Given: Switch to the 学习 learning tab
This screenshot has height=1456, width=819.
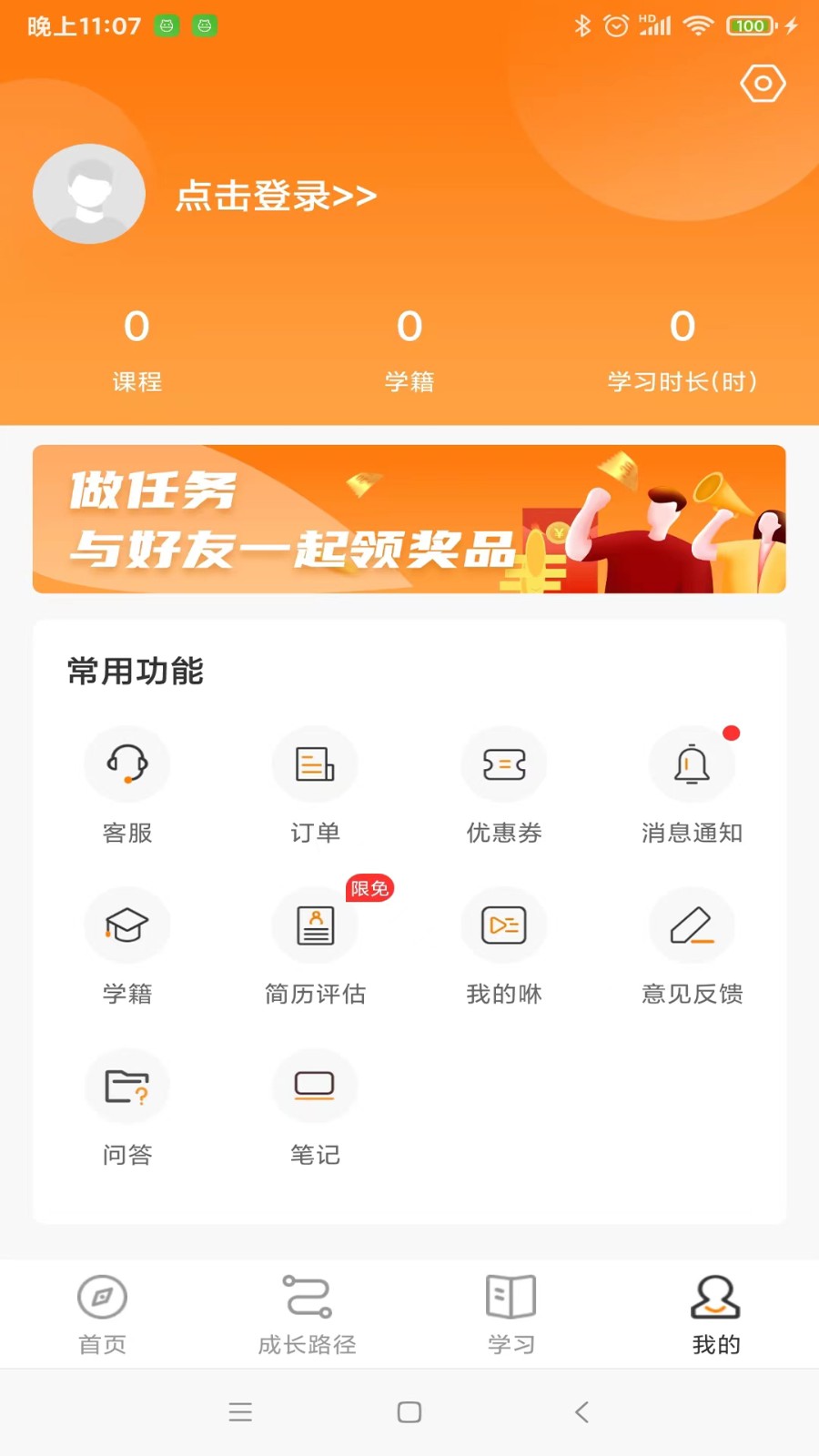Looking at the screenshot, I should coord(511,1313).
